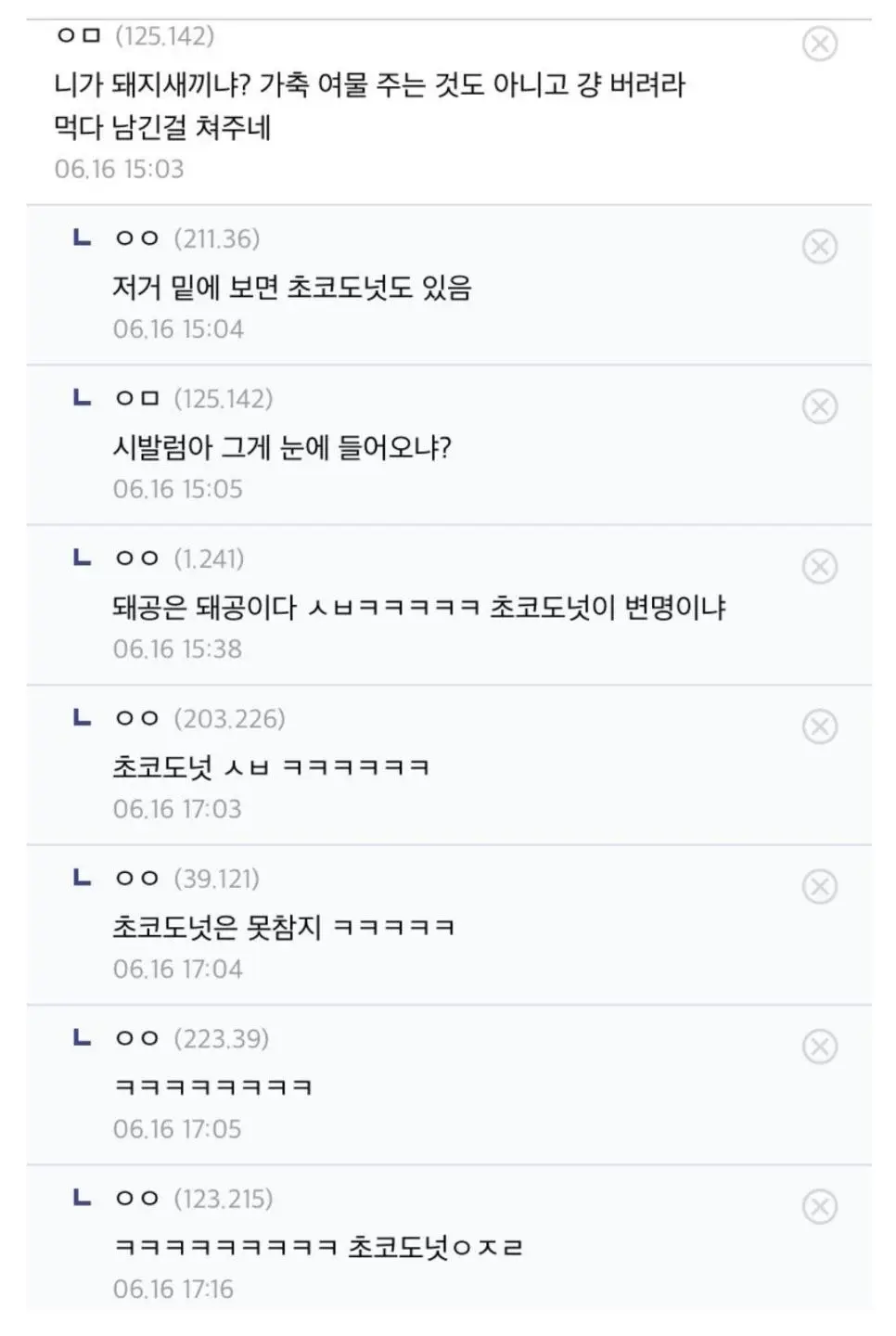896x1336 pixels.
Task: Delete the comment by ㅇㅁ posted at 15:03
Action: pos(819,44)
